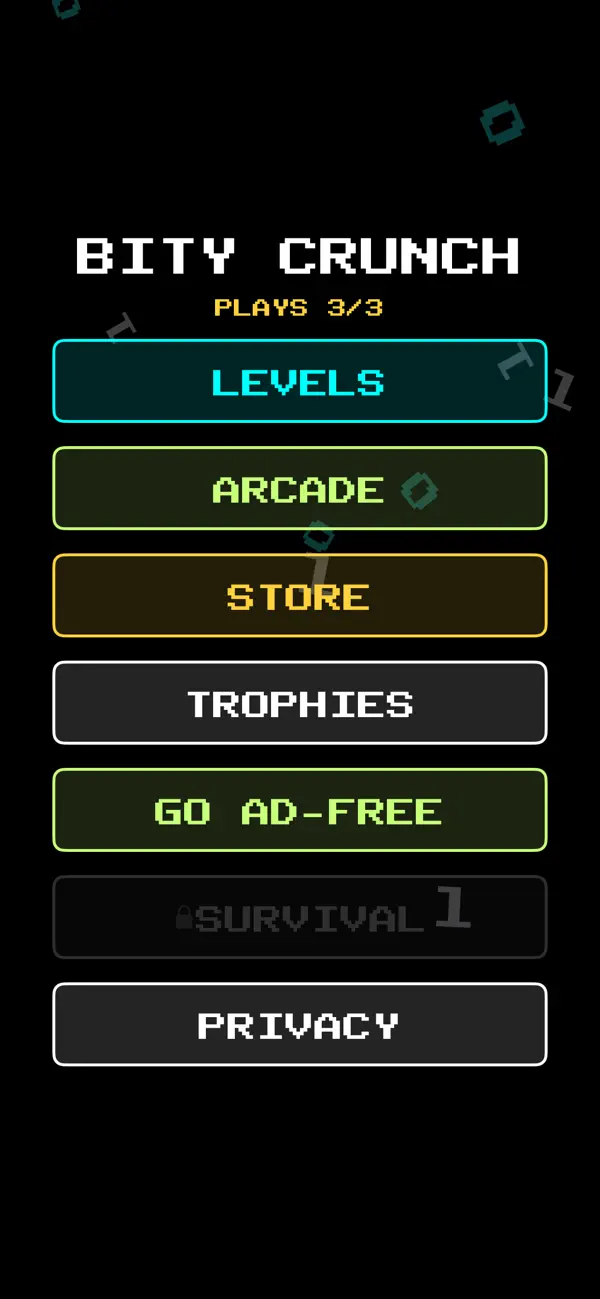Open the Levels mode
Viewport: 600px width, 1299px height.
point(300,381)
